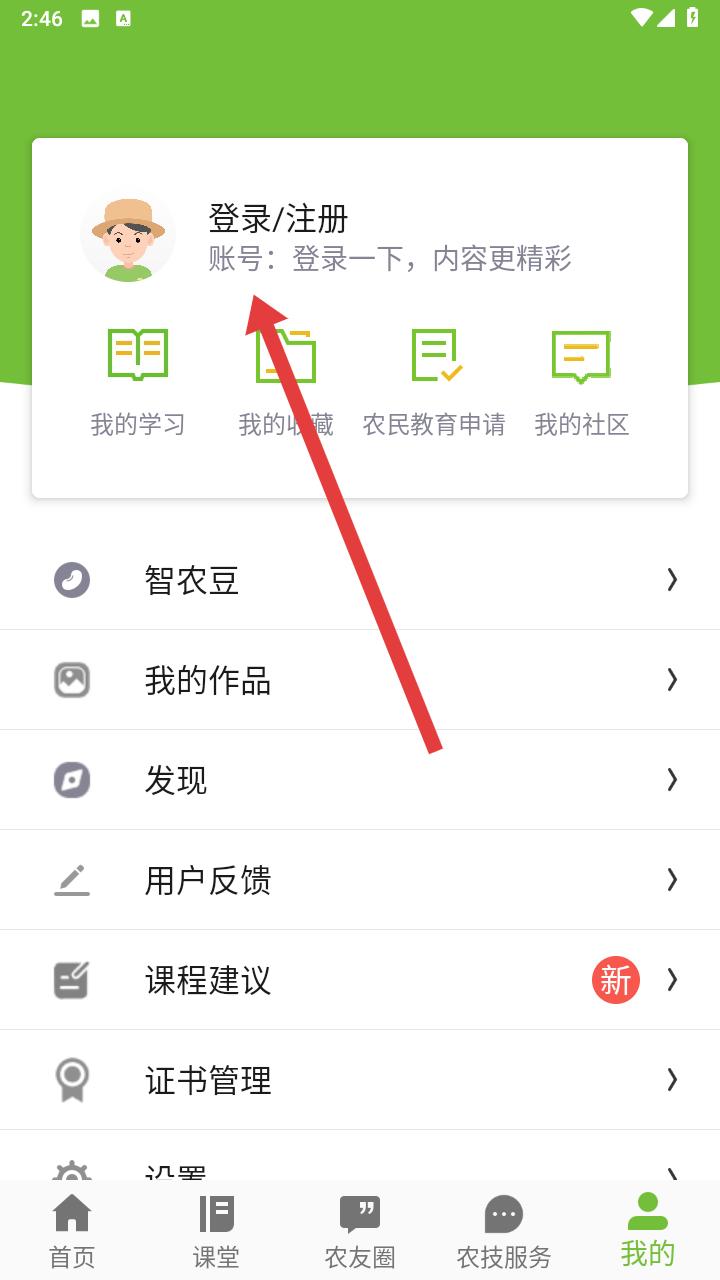Open 用户反馈
The height and width of the screenshot is (1280, 720).
pos(360,880)
